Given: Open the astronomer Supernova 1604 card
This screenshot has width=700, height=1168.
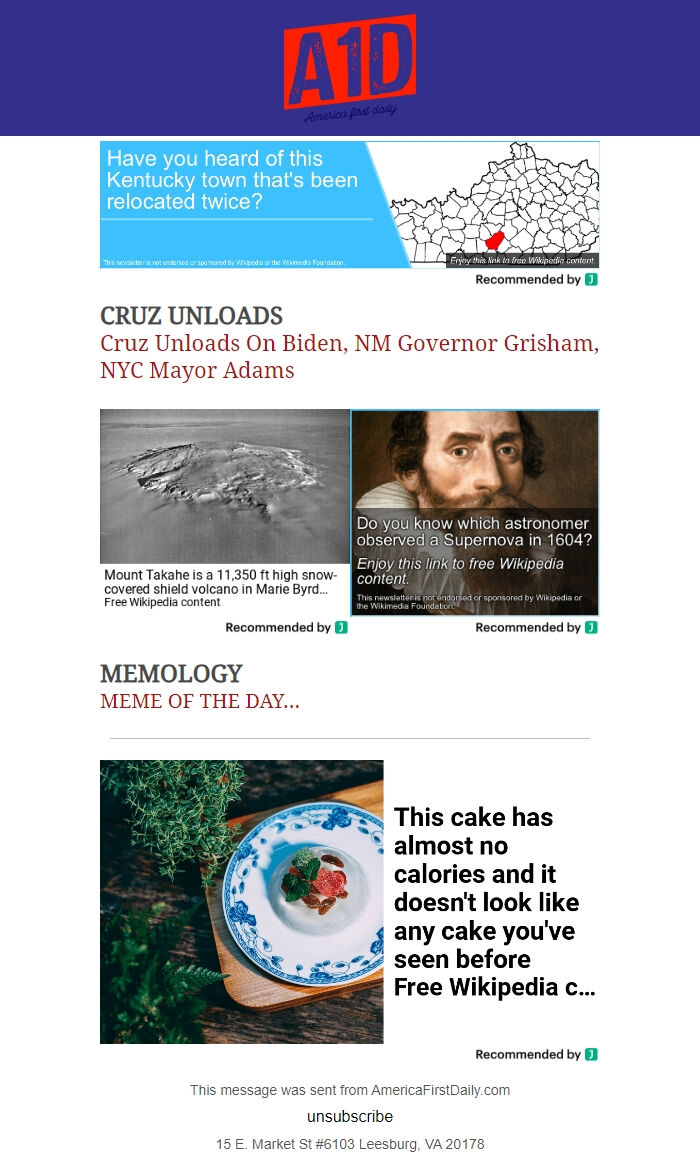Looking at the screenshot, I should [x=474, y=512].
